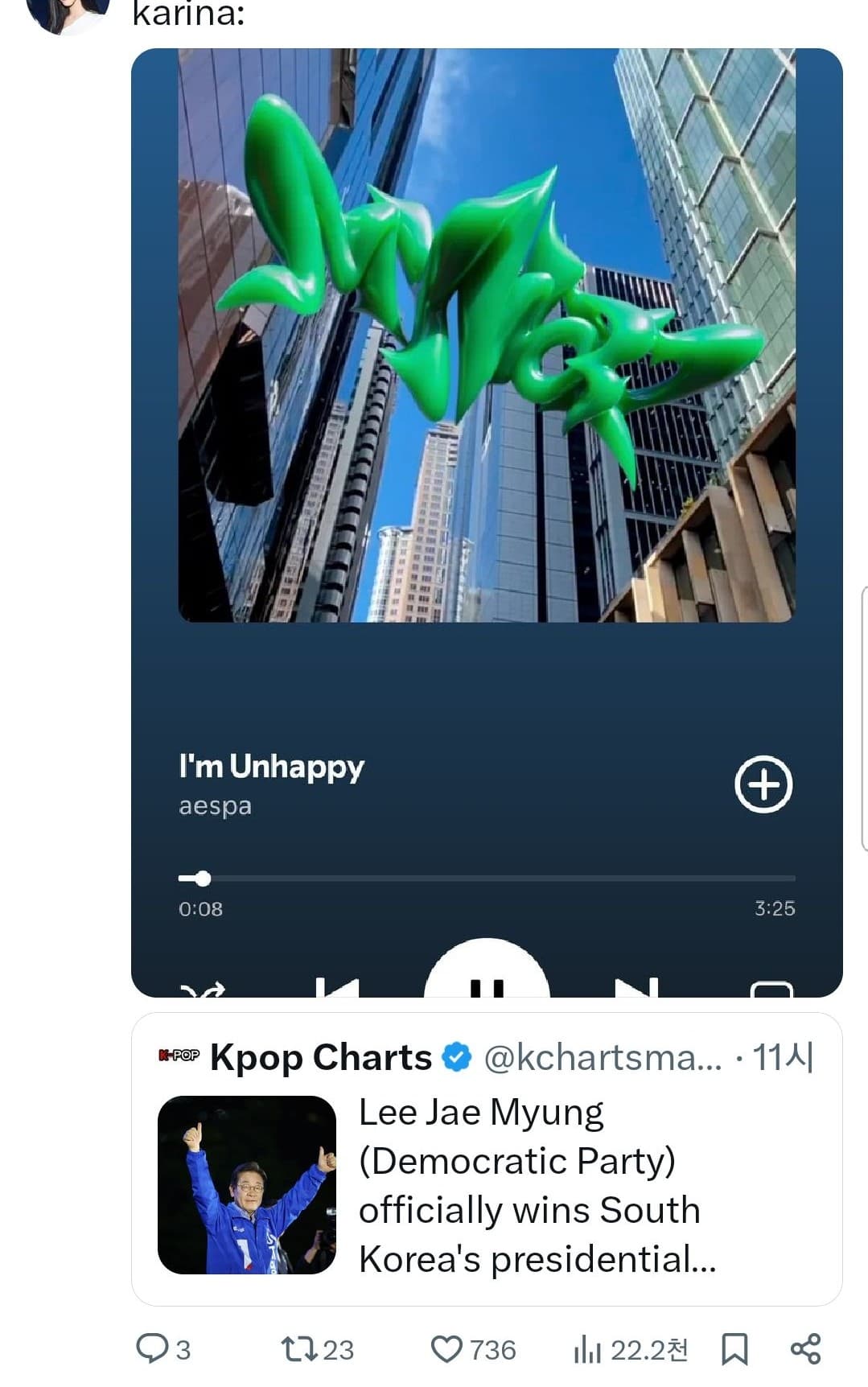Share this tweet
The height and width of the screenshot is (1387, 868).
[x=805, y=1349]
